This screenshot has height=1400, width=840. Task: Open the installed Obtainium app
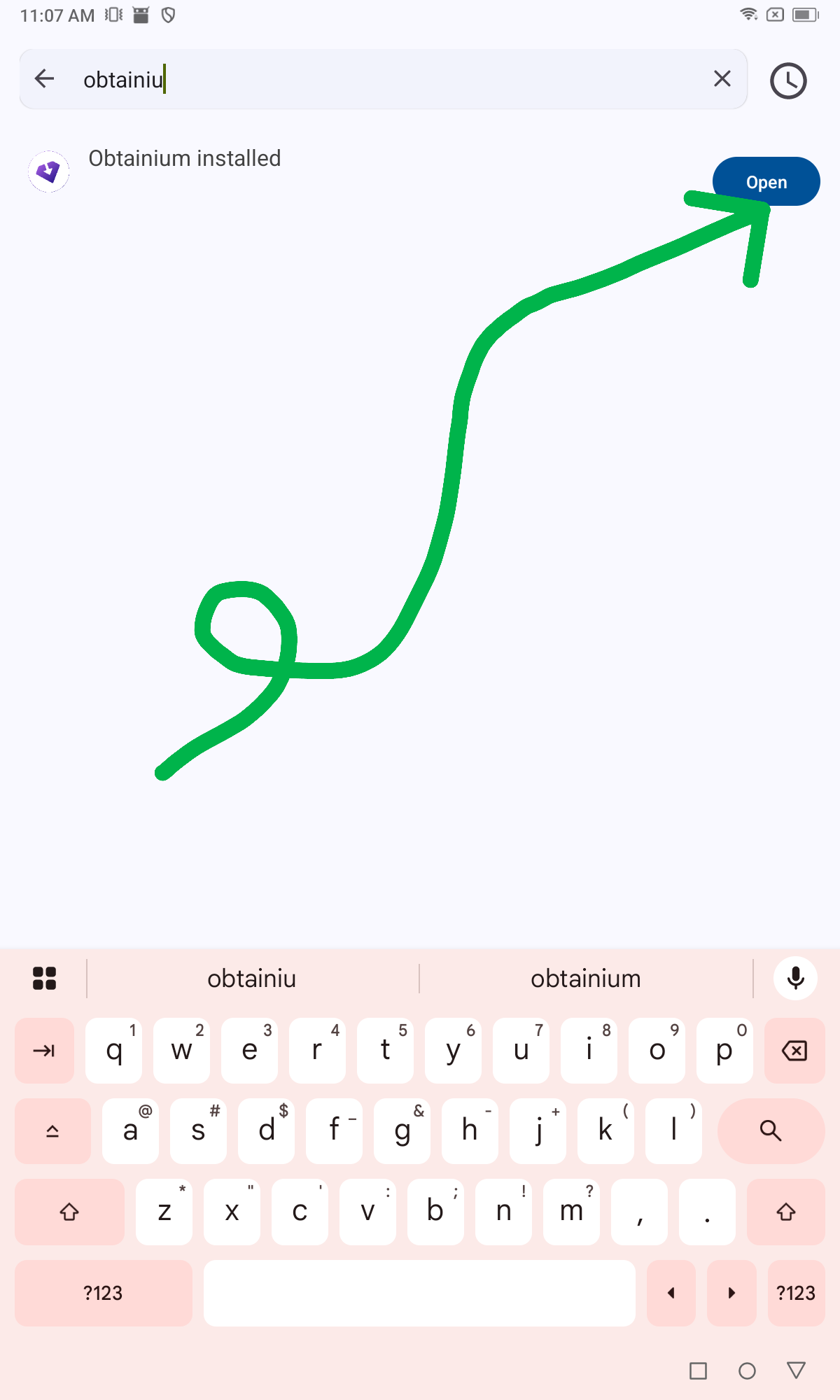[766, 182]
